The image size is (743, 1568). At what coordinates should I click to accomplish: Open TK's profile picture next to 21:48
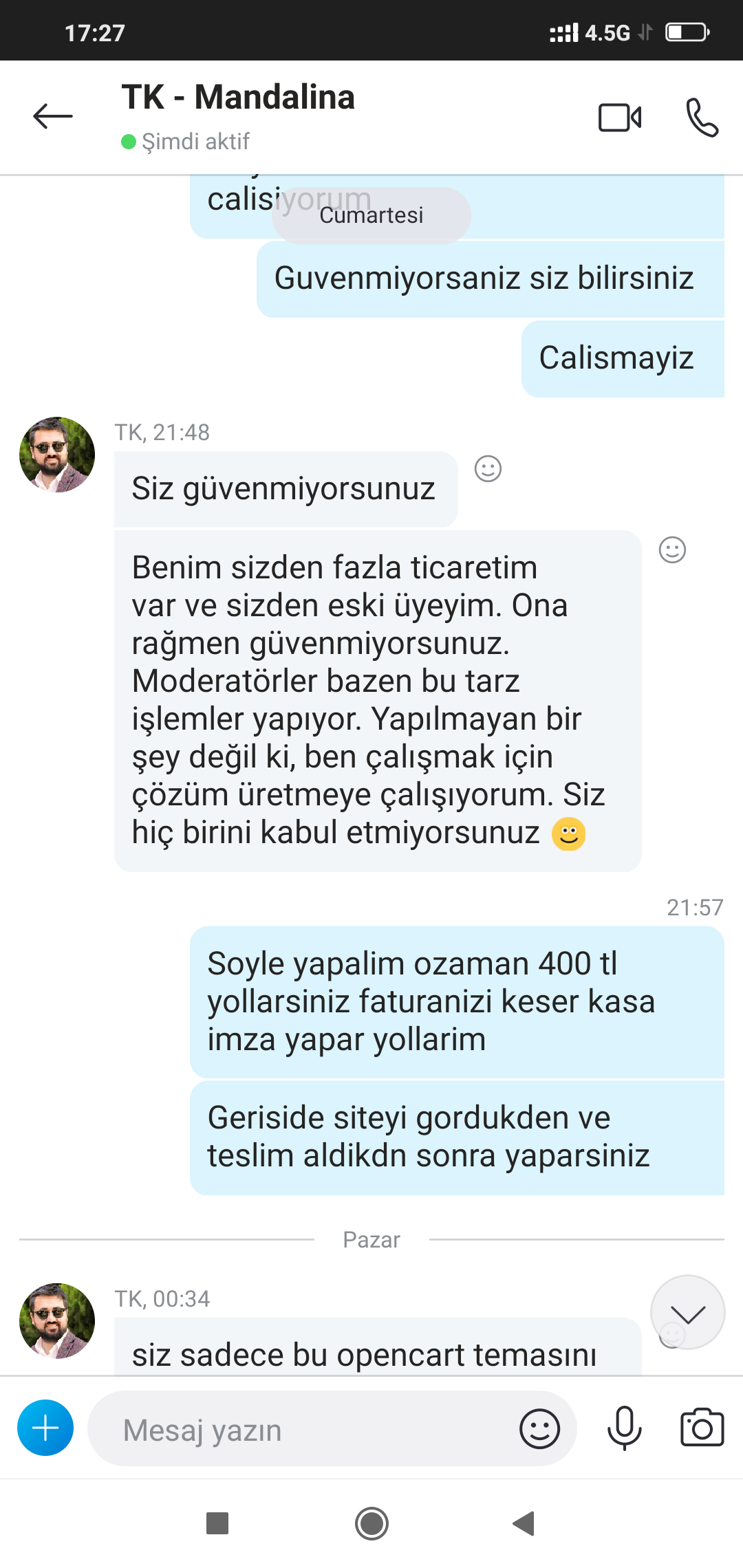tap(57, 455)
